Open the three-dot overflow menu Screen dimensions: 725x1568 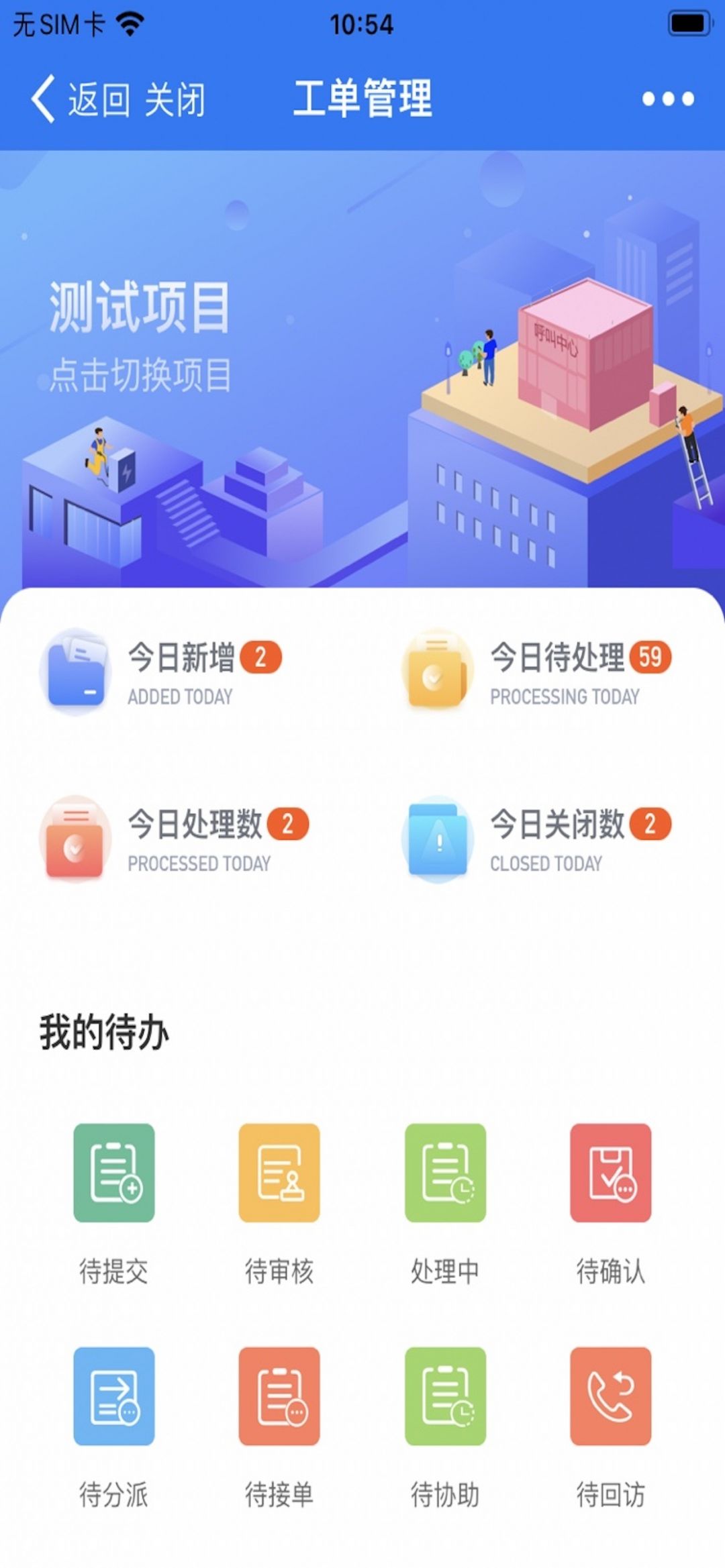[667, 99]
